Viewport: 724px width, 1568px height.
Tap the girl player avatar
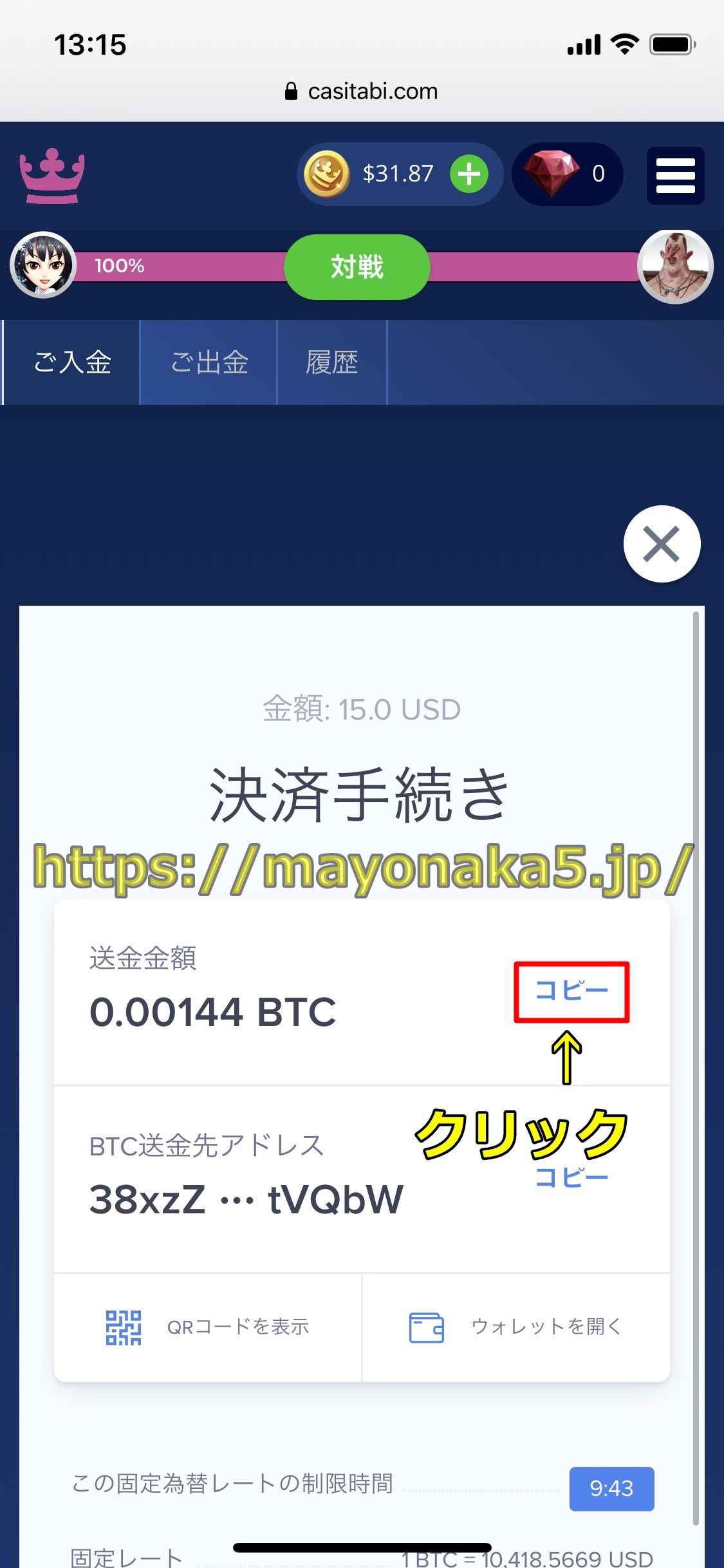click(43, 265)
